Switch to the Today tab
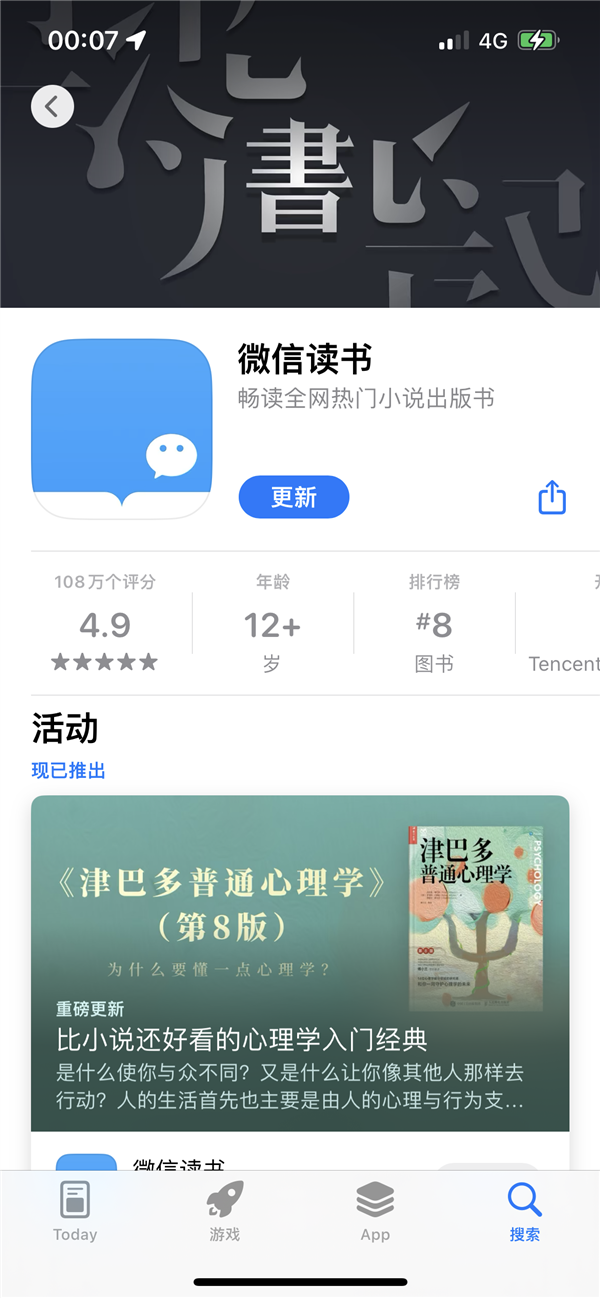This screenshot has width=600, height=1298. point(75,1211)
